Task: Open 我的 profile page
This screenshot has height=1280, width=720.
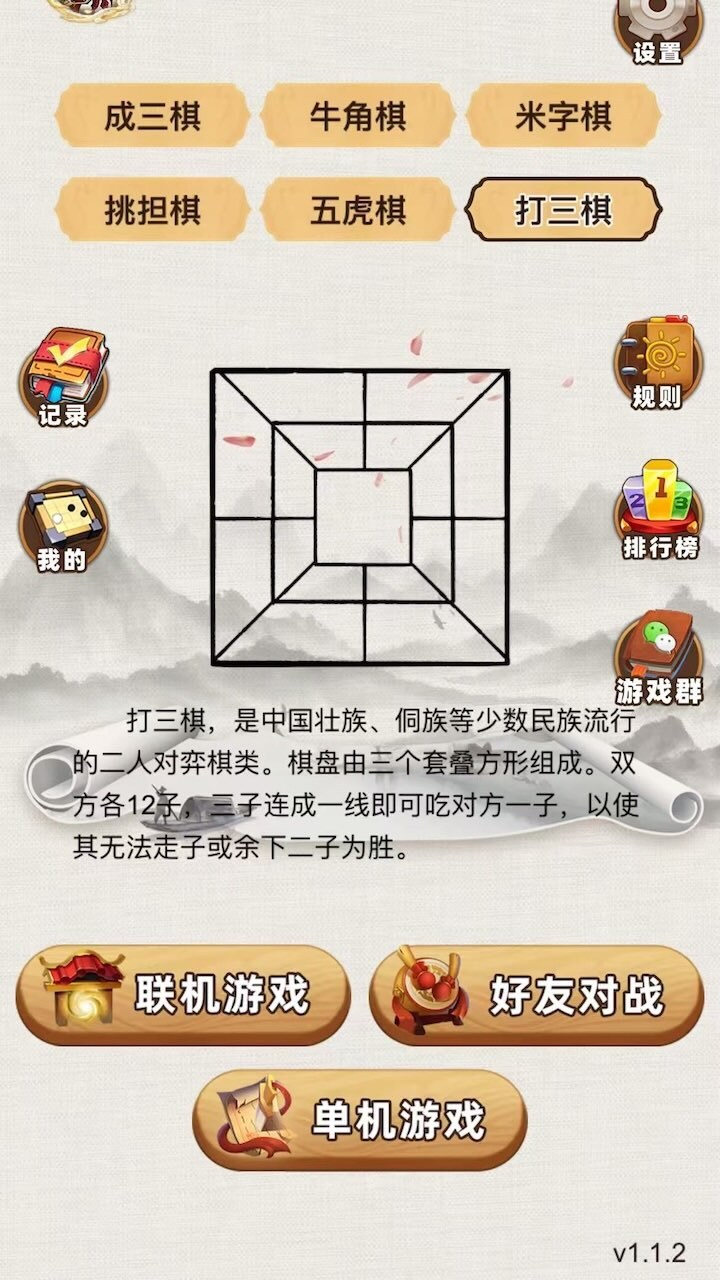Action: click(x=62, y=526)
